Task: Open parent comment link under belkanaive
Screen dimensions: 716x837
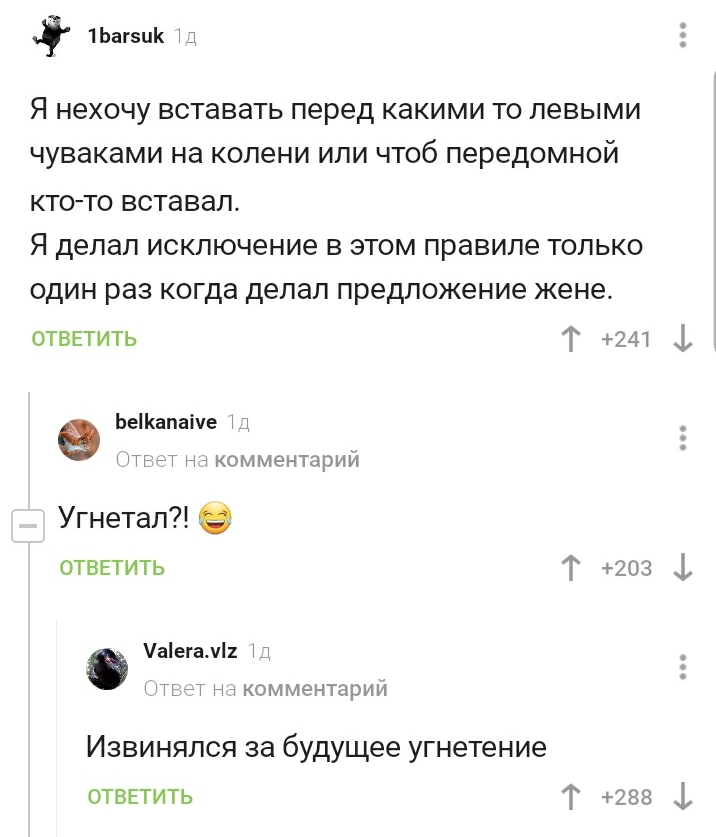Action: point(287,460)
